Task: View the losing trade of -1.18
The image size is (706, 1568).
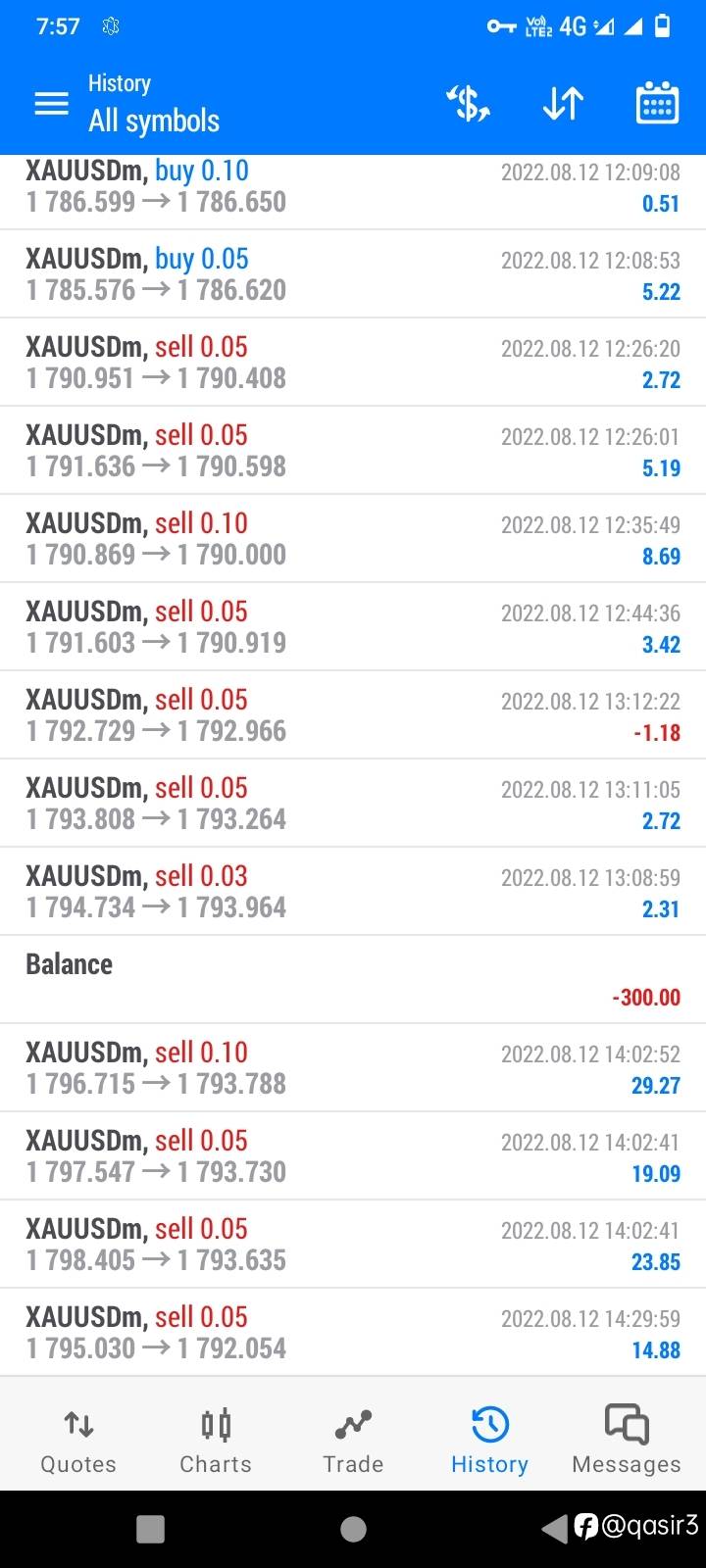Action: (x=353, y=715)
